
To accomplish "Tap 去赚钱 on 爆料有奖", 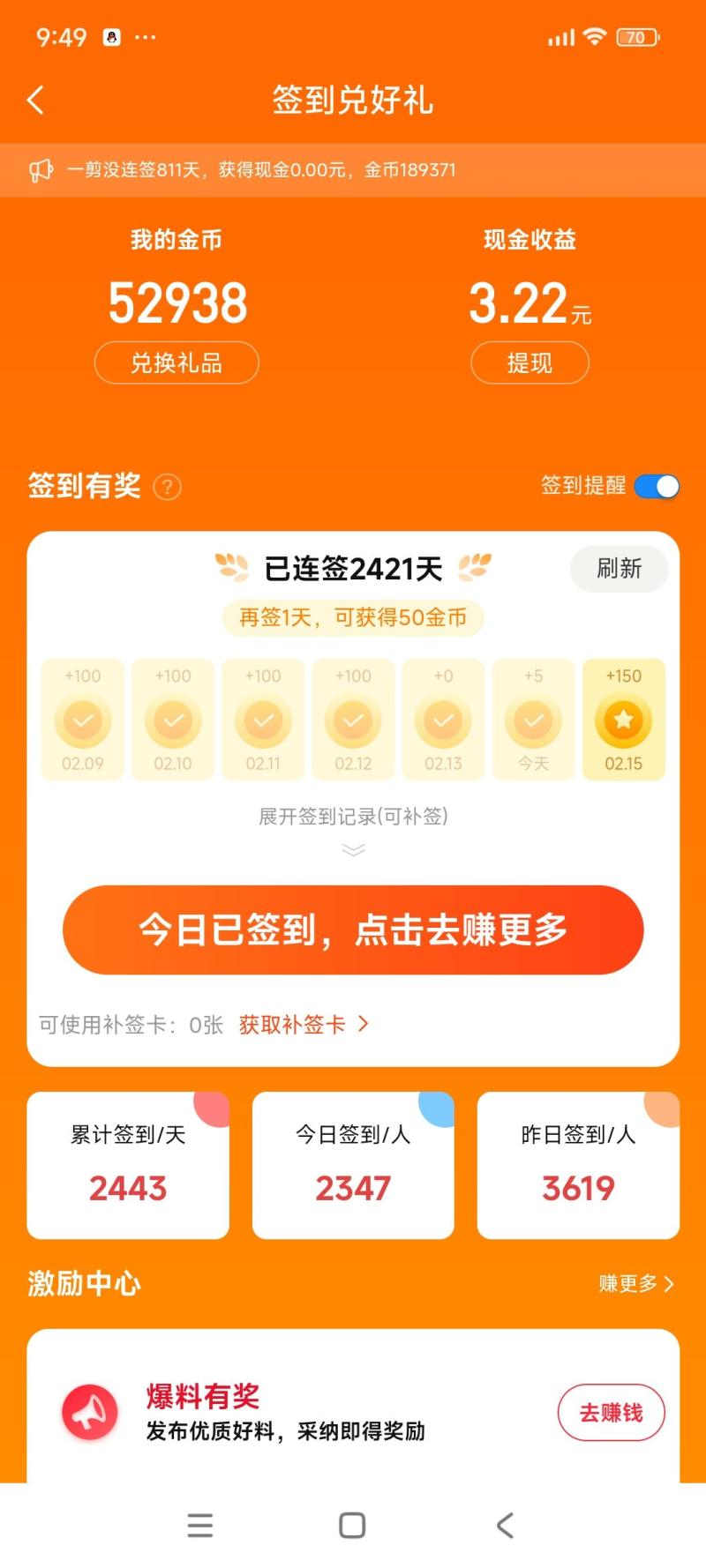I will click(611, 1413).
